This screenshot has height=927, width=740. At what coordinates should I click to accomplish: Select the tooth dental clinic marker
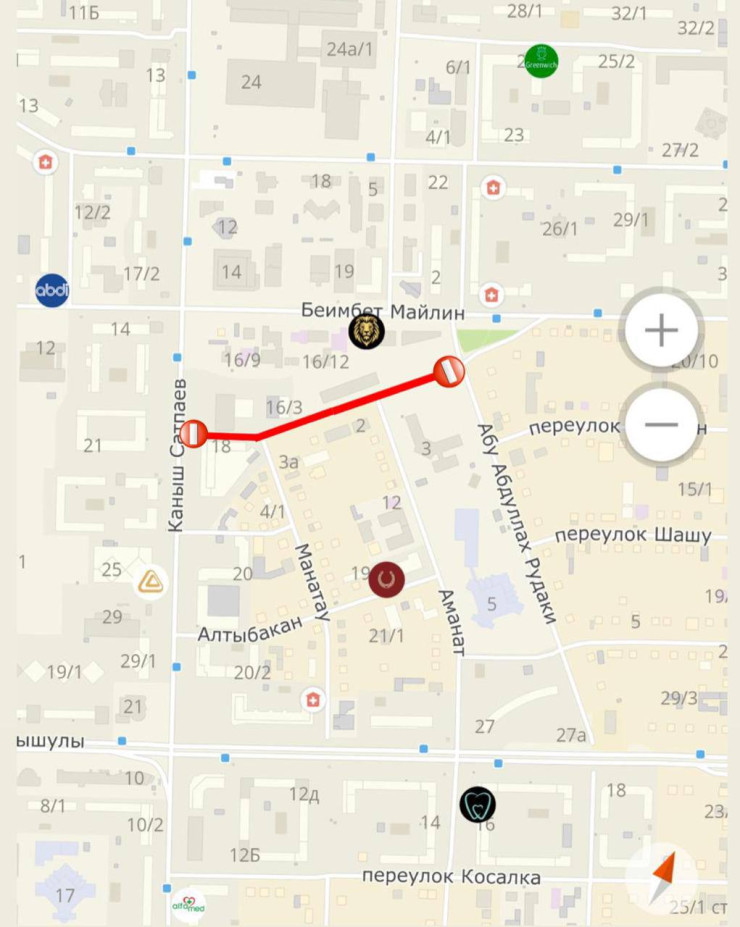(x=478, y=804)
